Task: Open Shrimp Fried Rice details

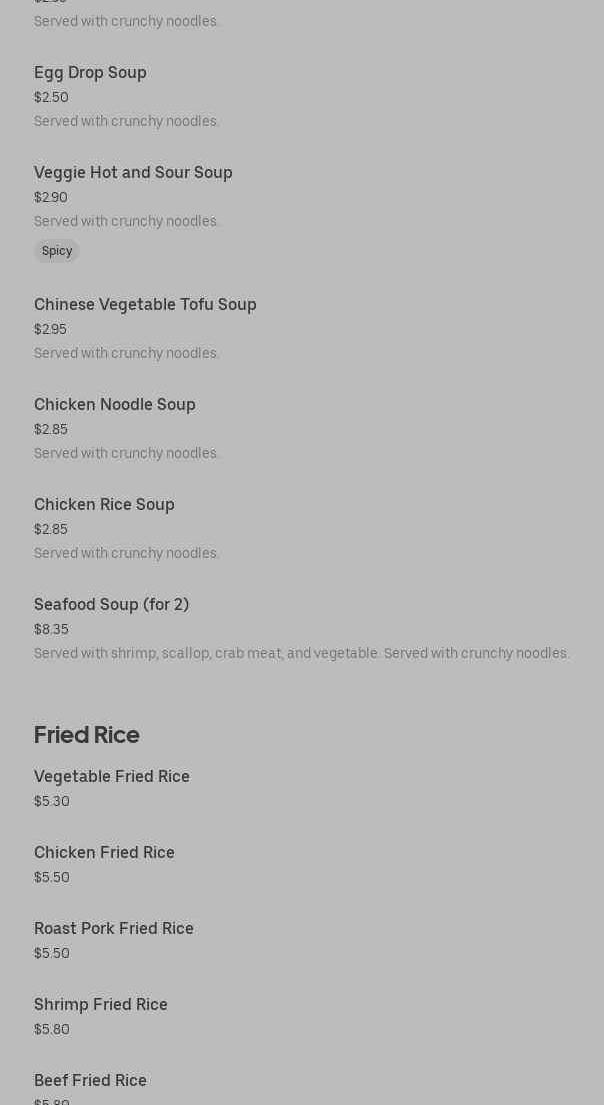Action: 101,1005
